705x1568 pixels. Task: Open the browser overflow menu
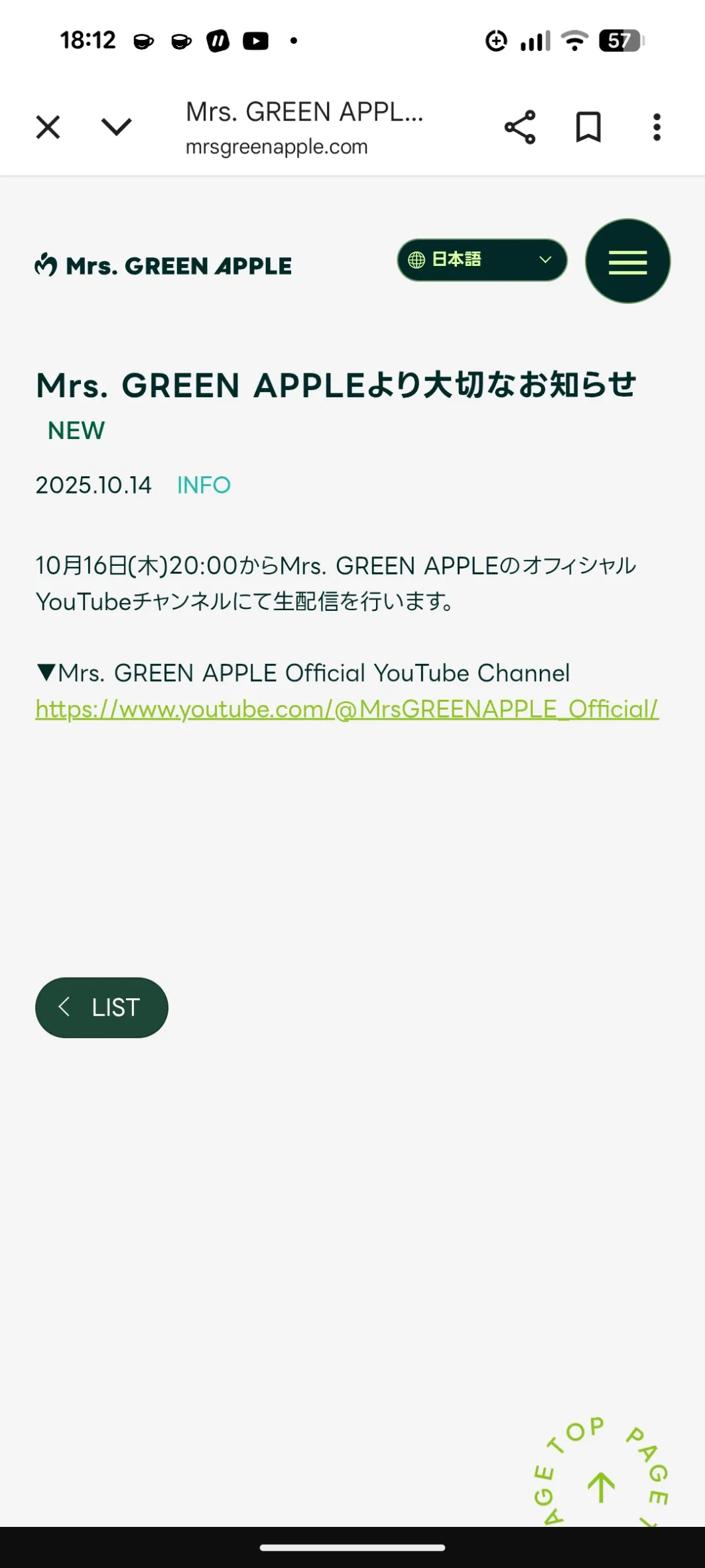(657, 127)
